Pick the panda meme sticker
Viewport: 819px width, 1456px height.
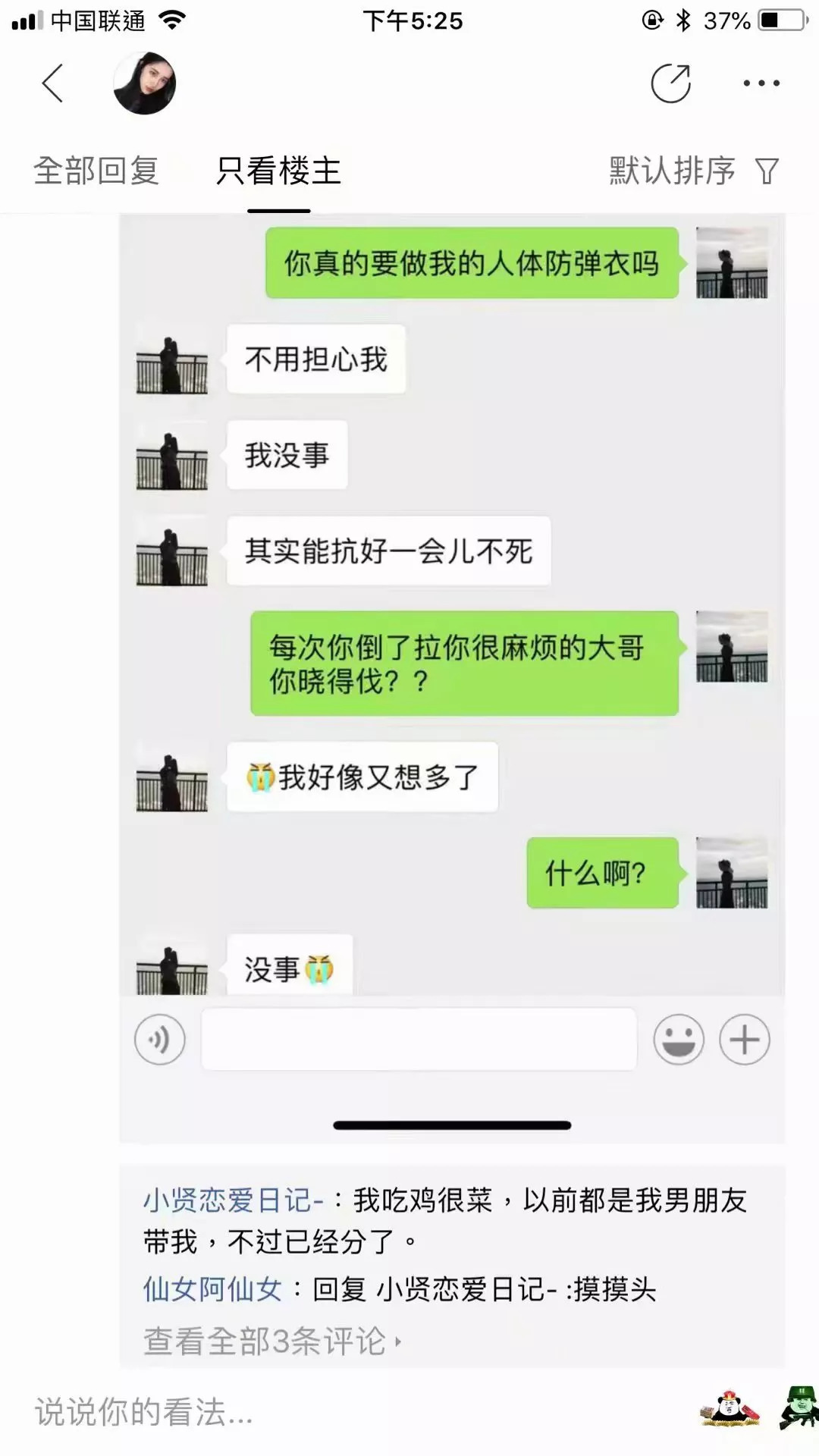(x=729, y=1409)
